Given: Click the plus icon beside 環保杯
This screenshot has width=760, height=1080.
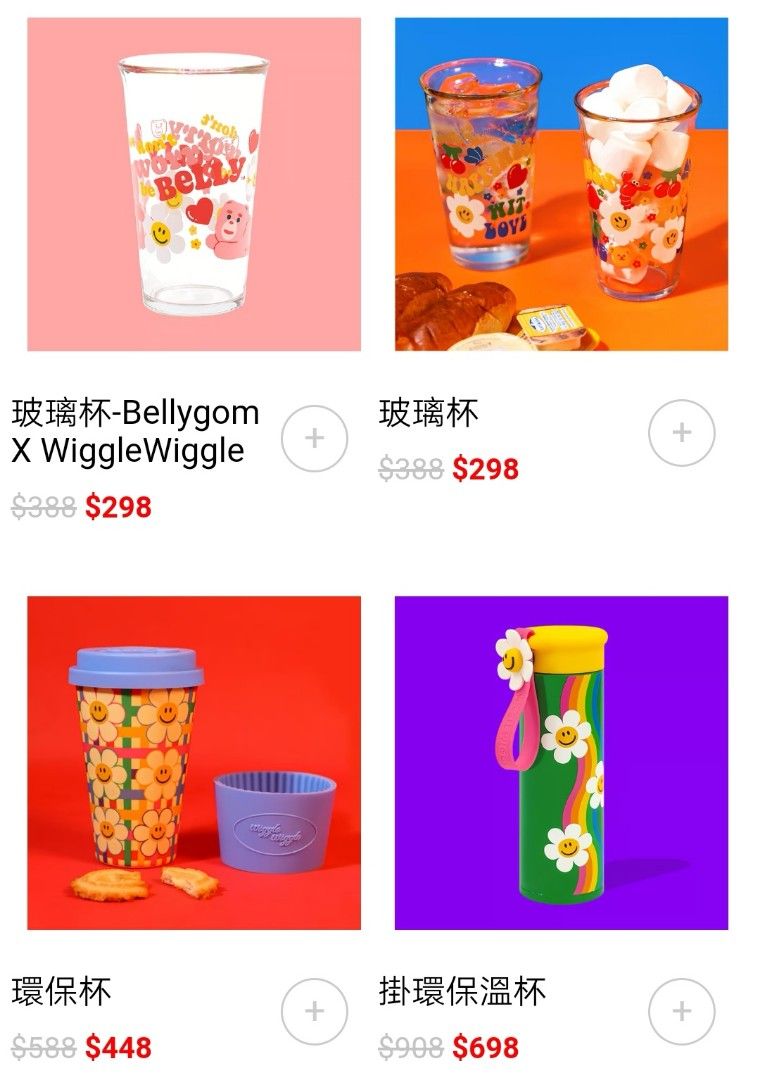Looking at the screenshot, I should (315, 1013).
